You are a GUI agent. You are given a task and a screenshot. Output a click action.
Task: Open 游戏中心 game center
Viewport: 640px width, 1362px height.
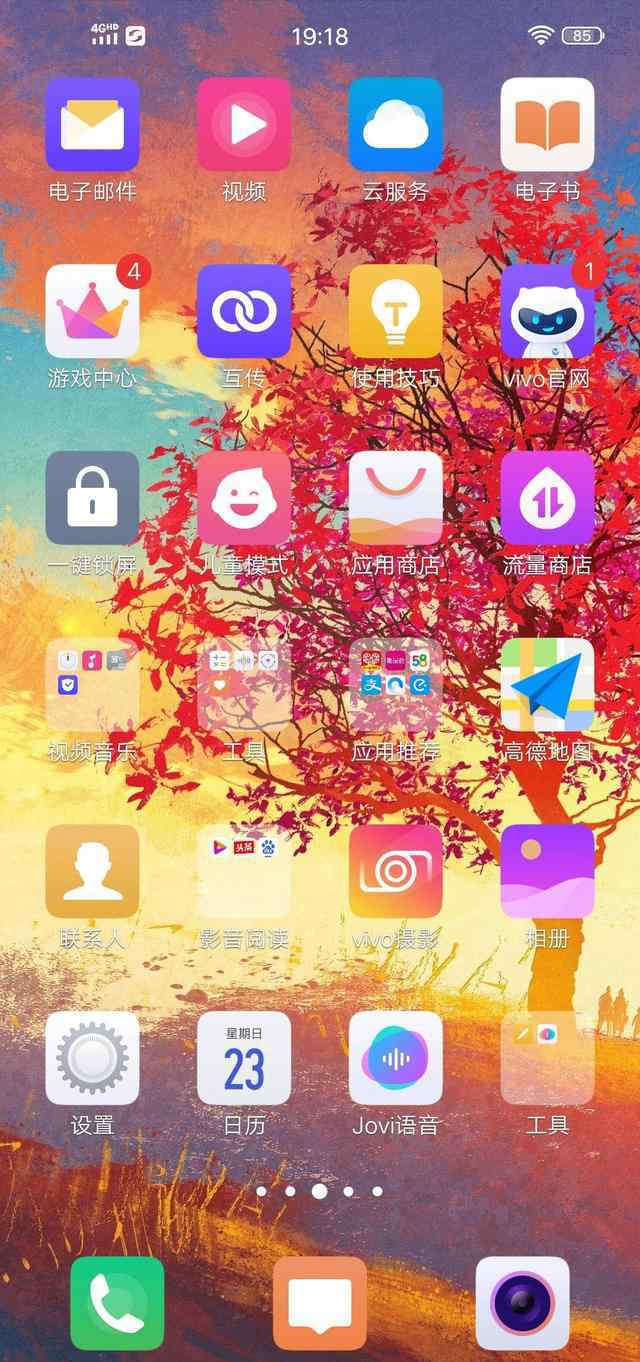pos(92,311)
